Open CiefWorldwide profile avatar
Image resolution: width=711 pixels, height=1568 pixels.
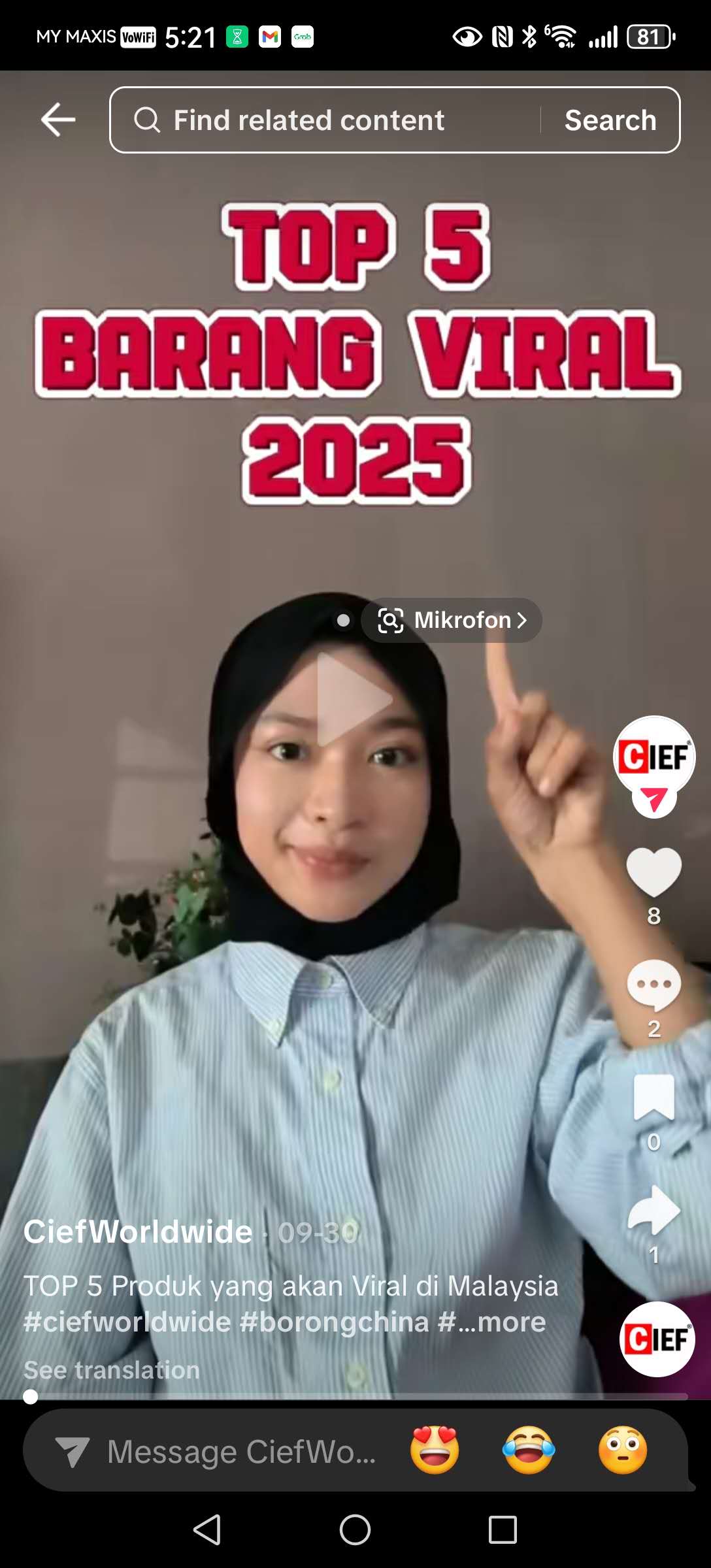pos(653,757)
